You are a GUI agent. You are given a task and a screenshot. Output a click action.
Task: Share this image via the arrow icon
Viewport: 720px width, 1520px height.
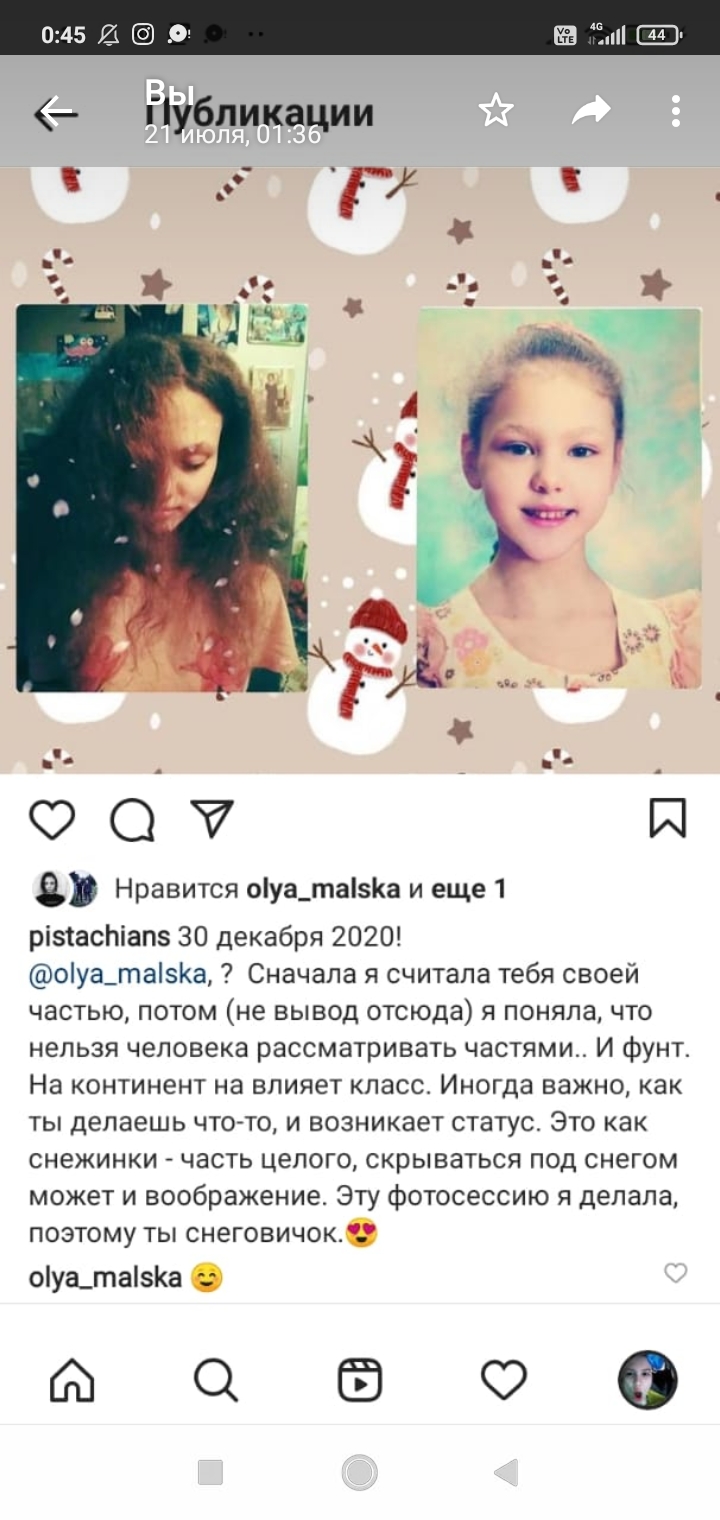coord(591,111)
